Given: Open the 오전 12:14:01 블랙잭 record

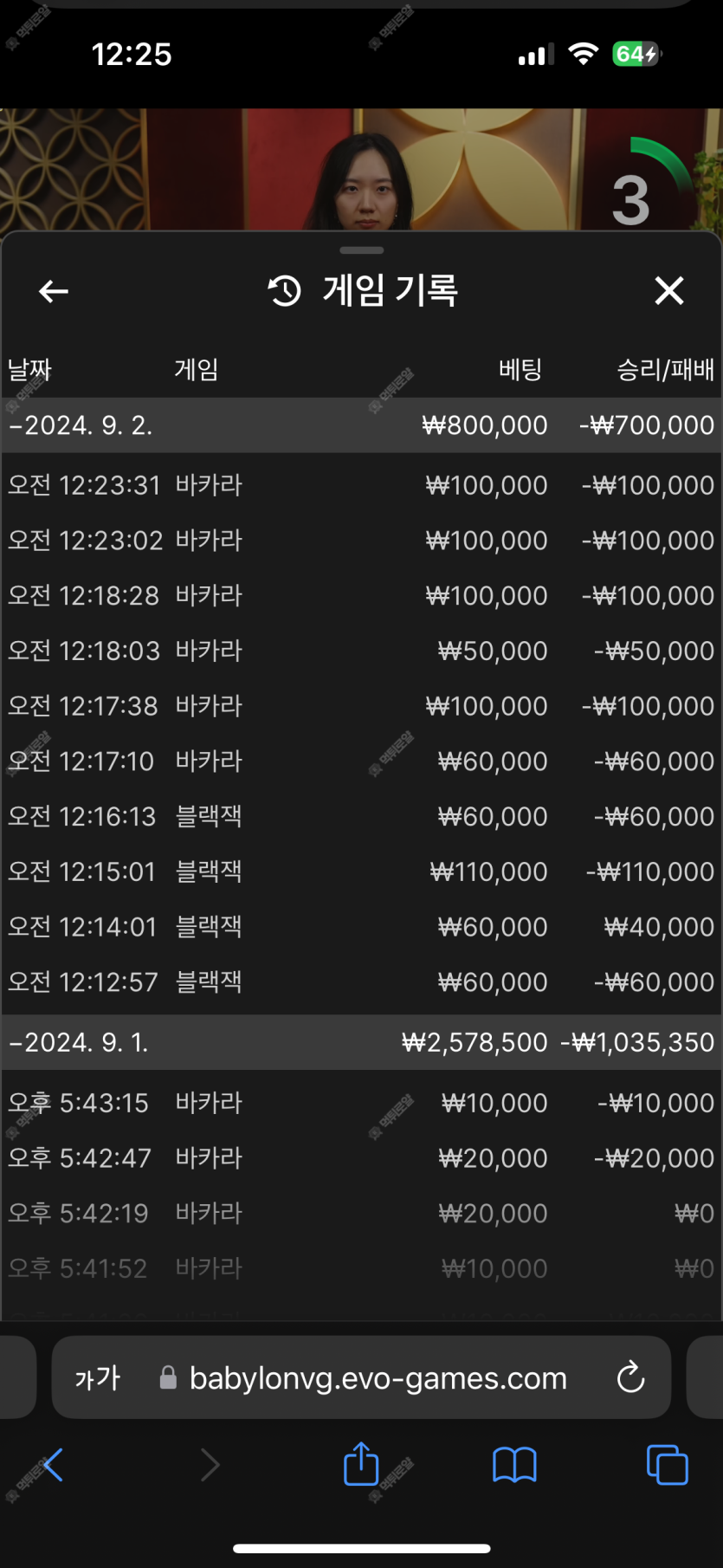Looking at the screenshot, I should (362, 927).
